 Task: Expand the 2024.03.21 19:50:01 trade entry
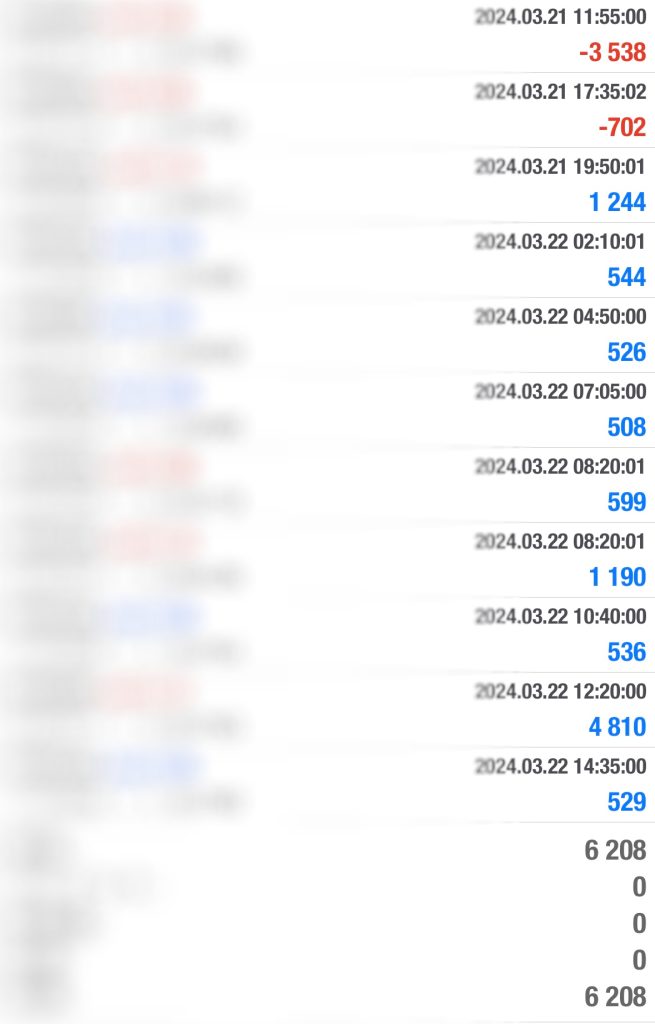pyautogui.click(x=327, y=185)
